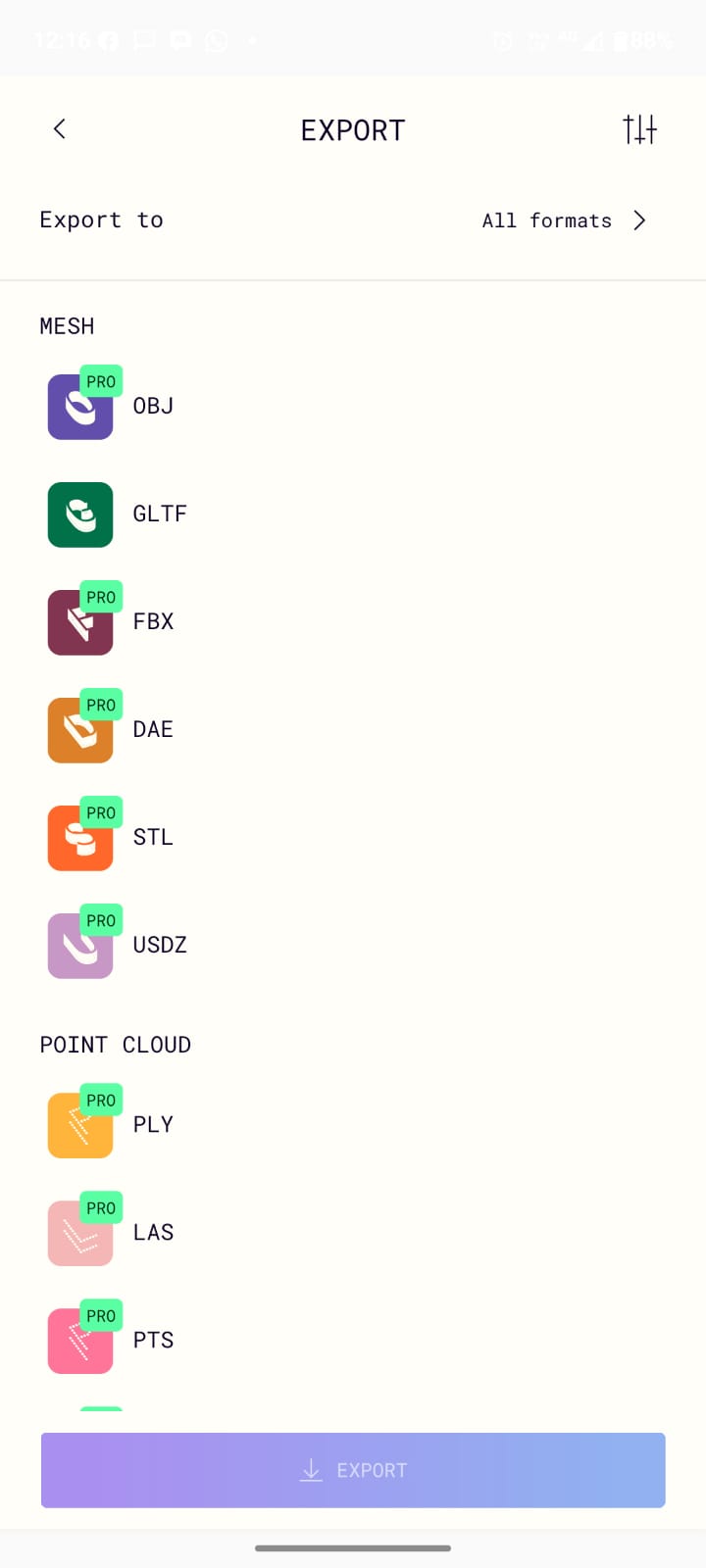706x1568 pixels.
Task: Open the All formats selector
Action: pyautogui.click(x=564, y=220)
